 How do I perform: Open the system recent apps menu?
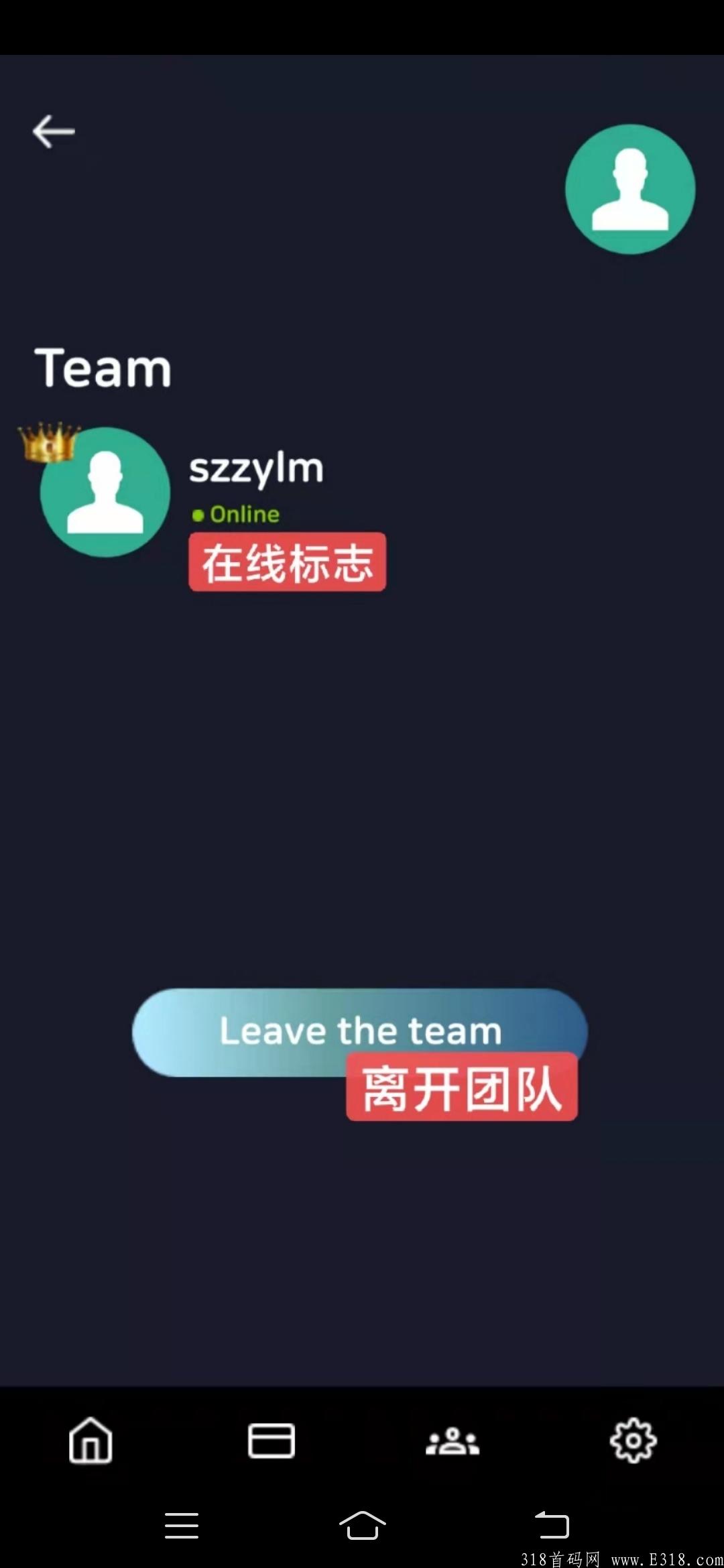pos(182,1526)
